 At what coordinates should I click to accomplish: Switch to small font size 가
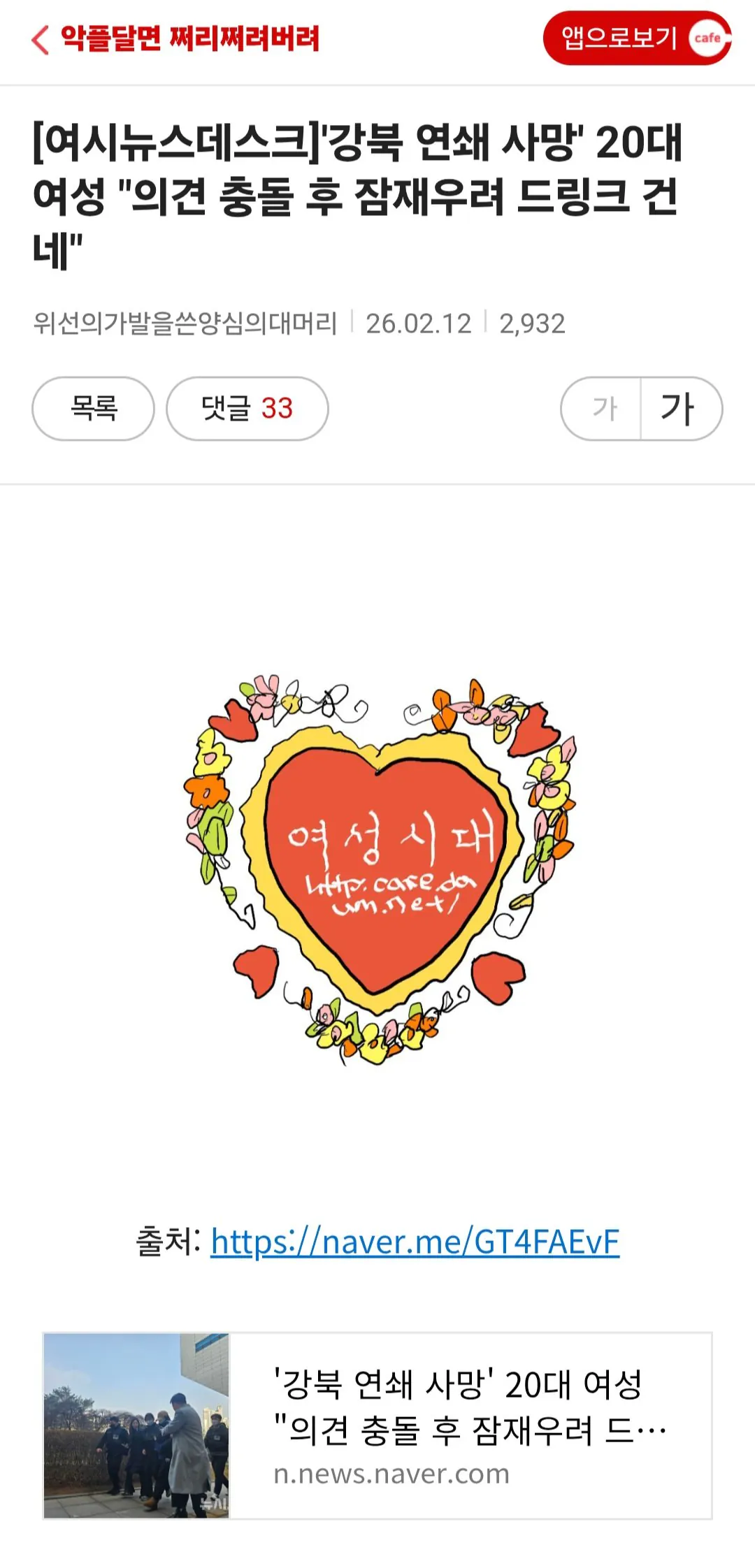point(605,409)
